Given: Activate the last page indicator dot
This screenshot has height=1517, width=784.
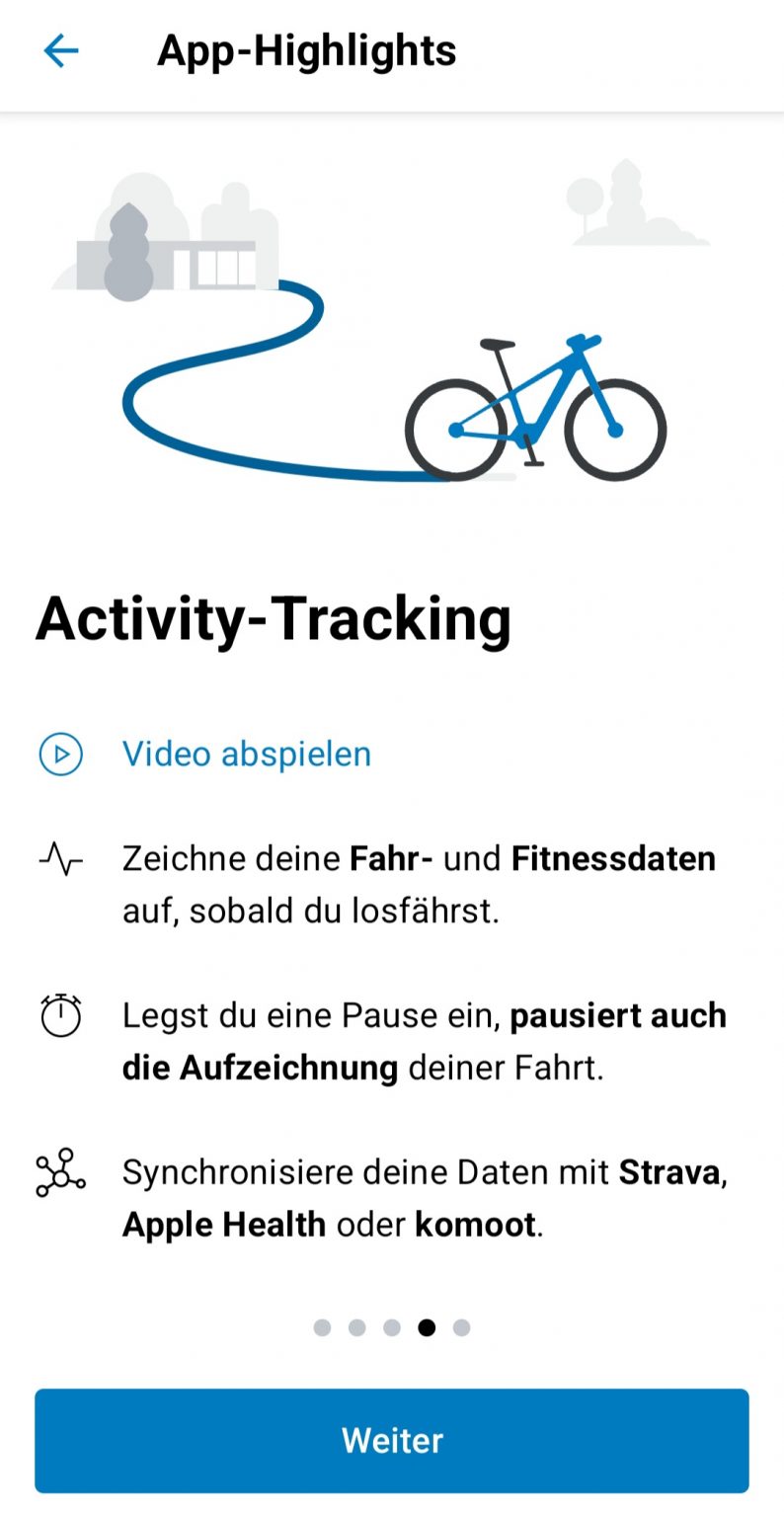Looking at the screenshot, I should tap(461, 1328).
